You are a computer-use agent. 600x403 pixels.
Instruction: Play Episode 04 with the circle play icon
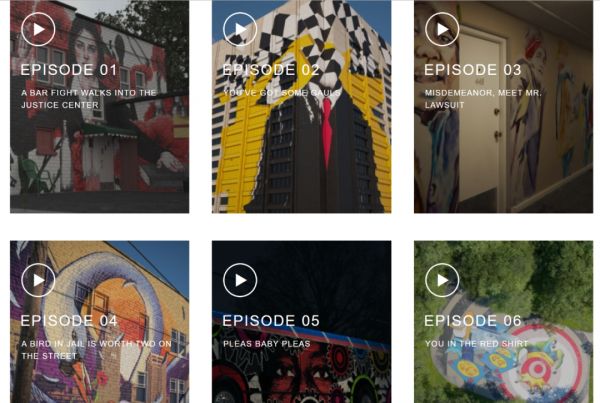coord(38,280)
